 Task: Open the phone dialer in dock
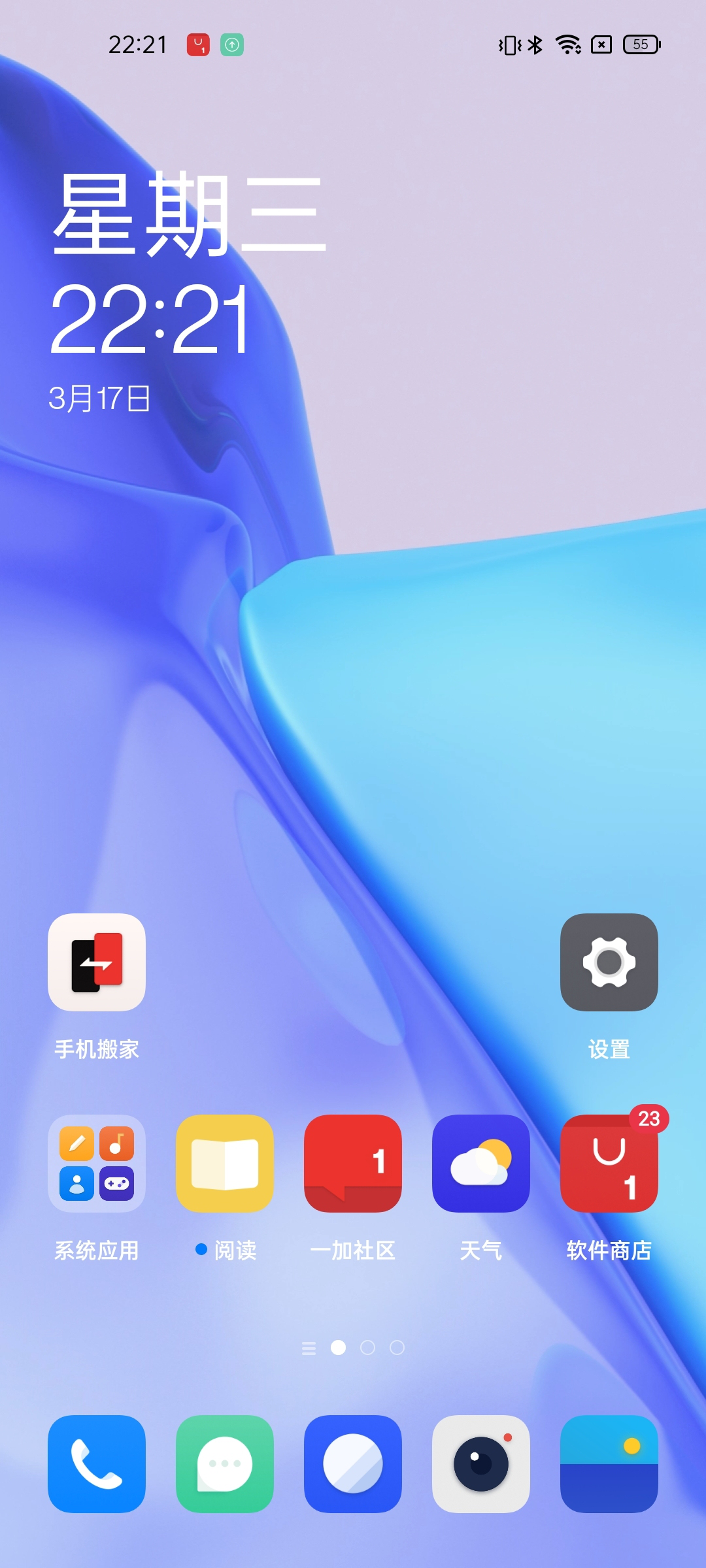[97, 1464]
